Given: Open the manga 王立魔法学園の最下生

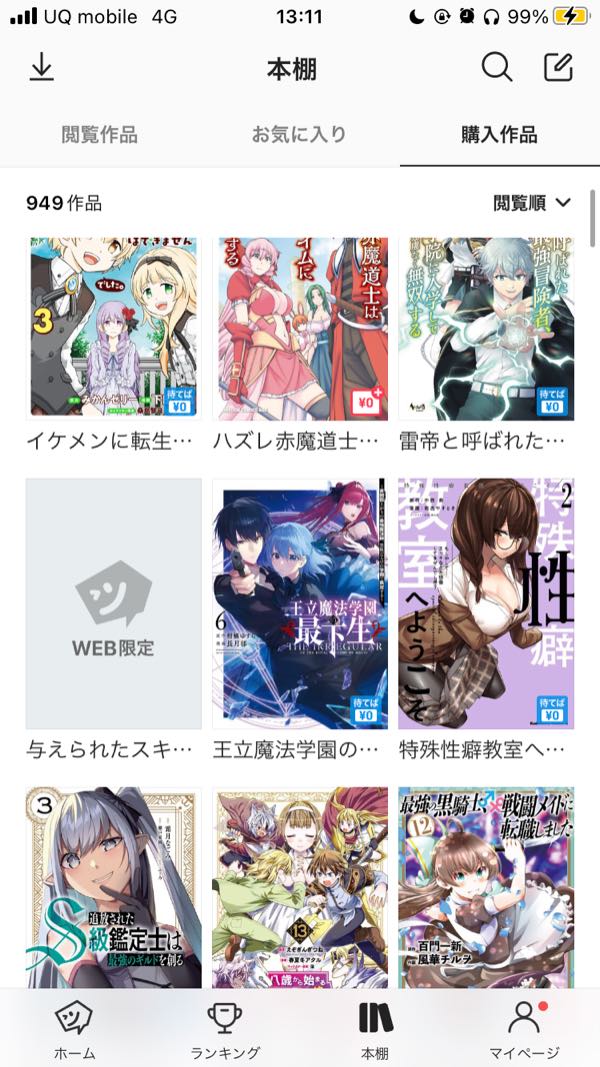Looking at the screenshot, I should pos(300,604).
